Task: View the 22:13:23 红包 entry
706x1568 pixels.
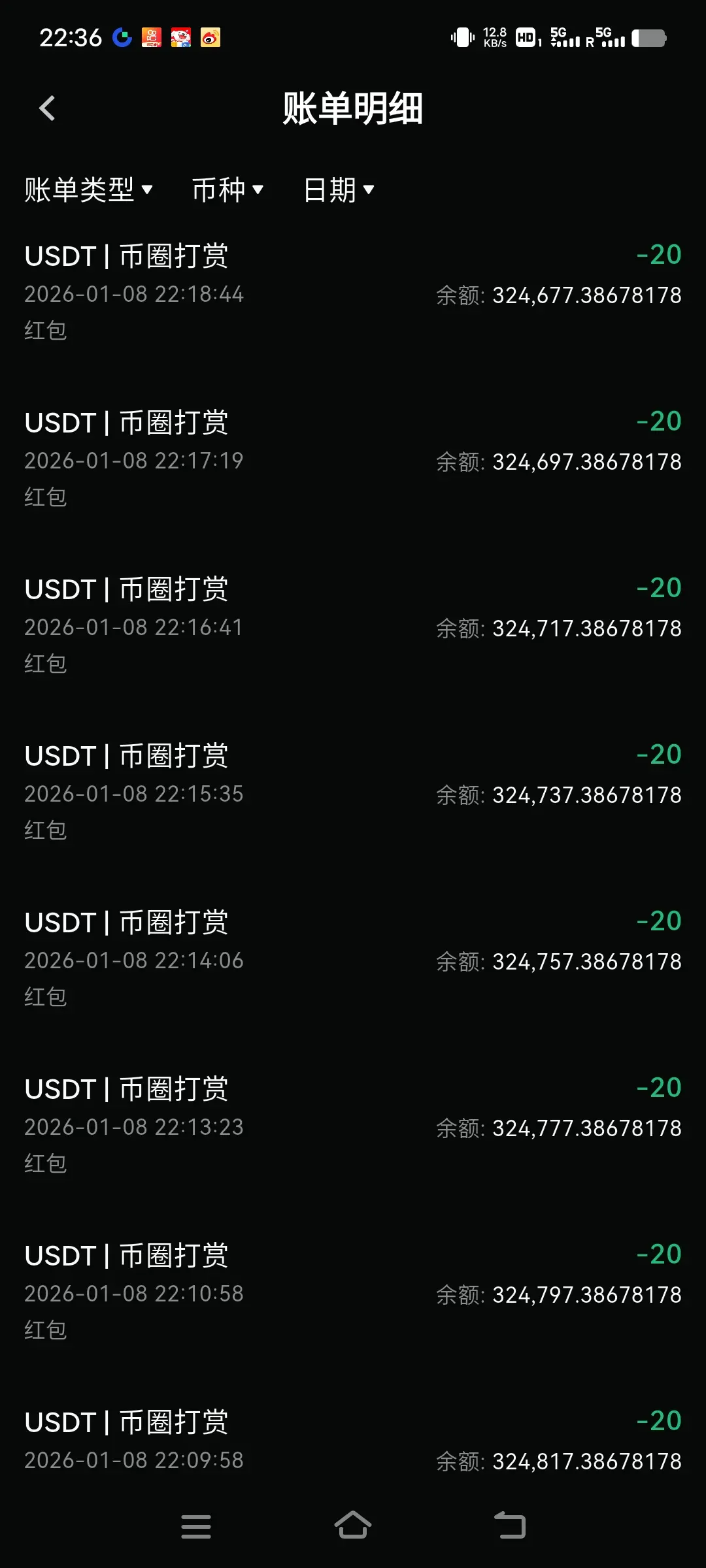Action: coord(353,1125)
